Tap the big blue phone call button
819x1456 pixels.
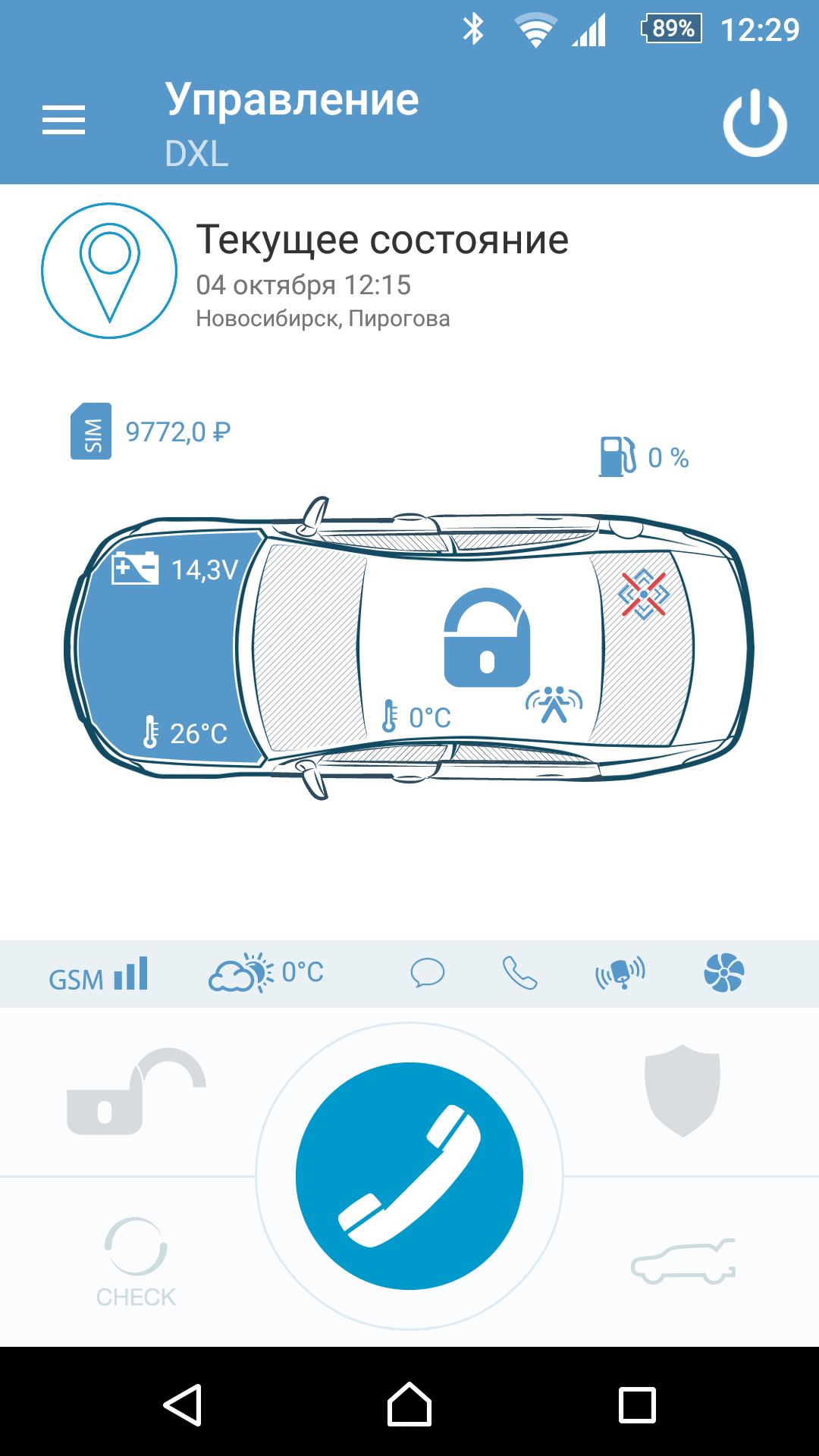tap(409, 1176)
